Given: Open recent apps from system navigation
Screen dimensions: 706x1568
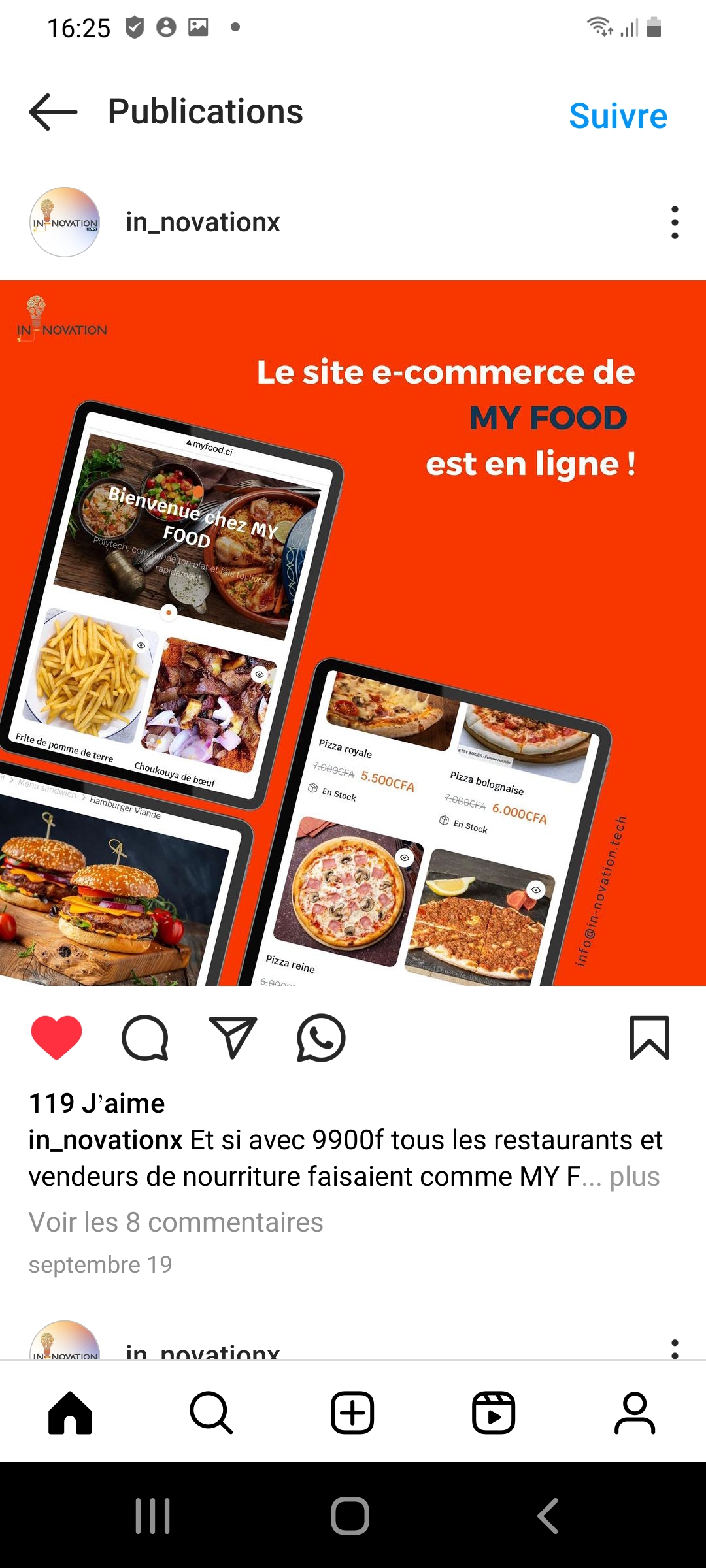Looking at the screenshot, I should pyautogui.click(x=153, y=1516).
